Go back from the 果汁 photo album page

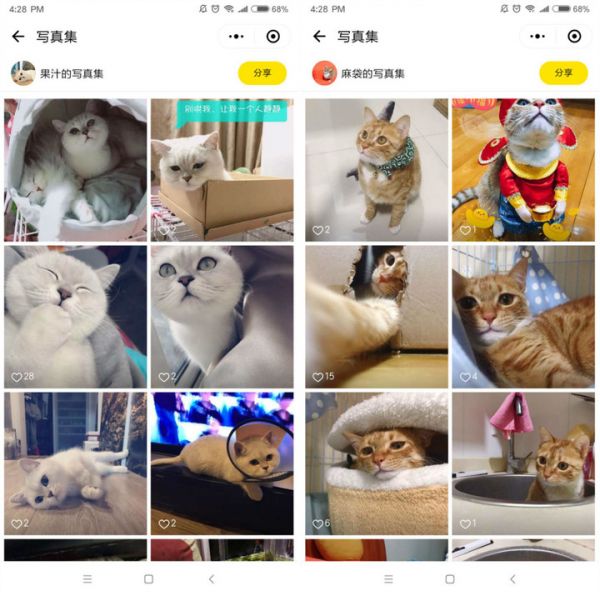(18, 36)
